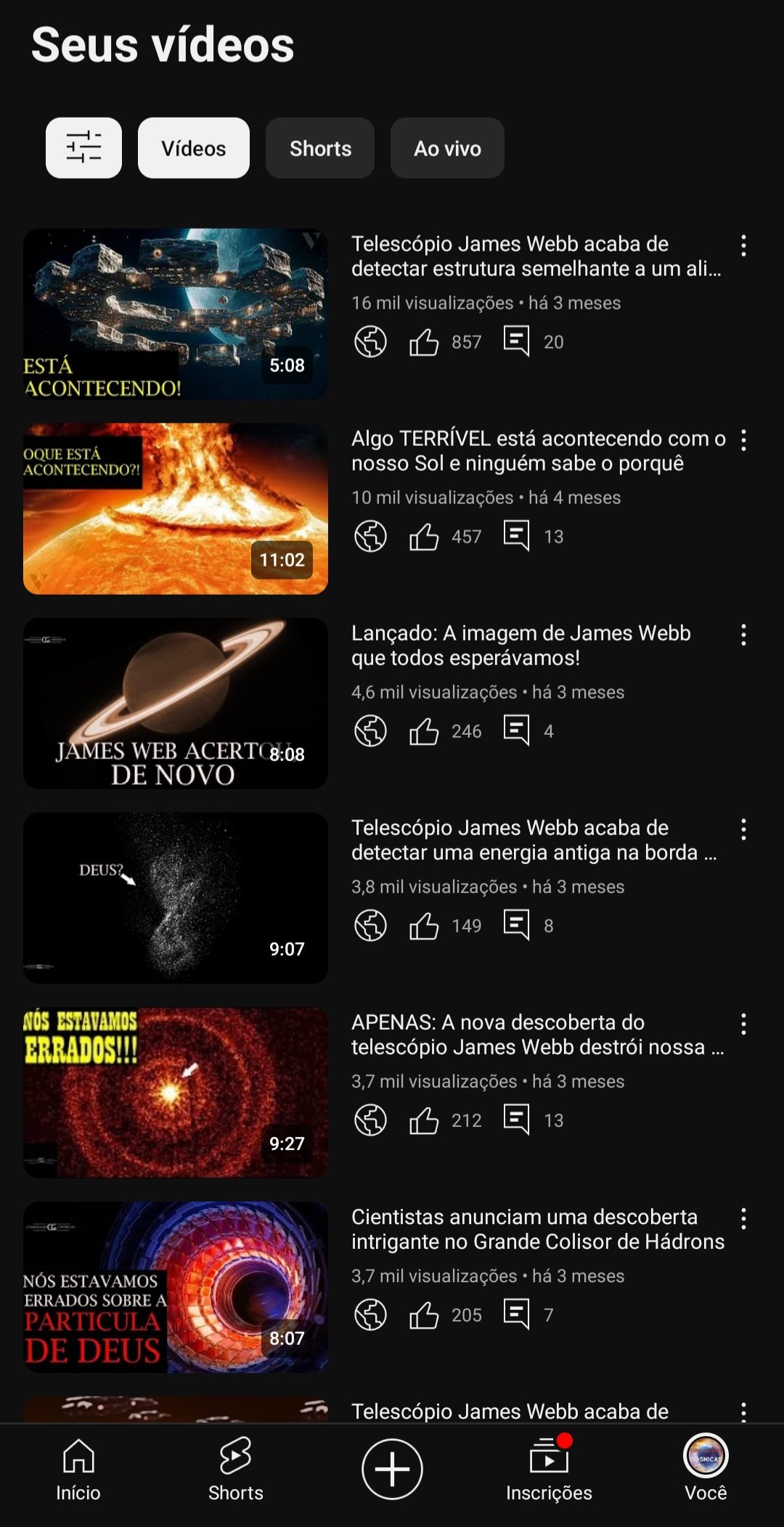
Task: Open options menu for 'Algo TERRÍVEL' video
Action: pyautogui.click(x=743, y=440)
